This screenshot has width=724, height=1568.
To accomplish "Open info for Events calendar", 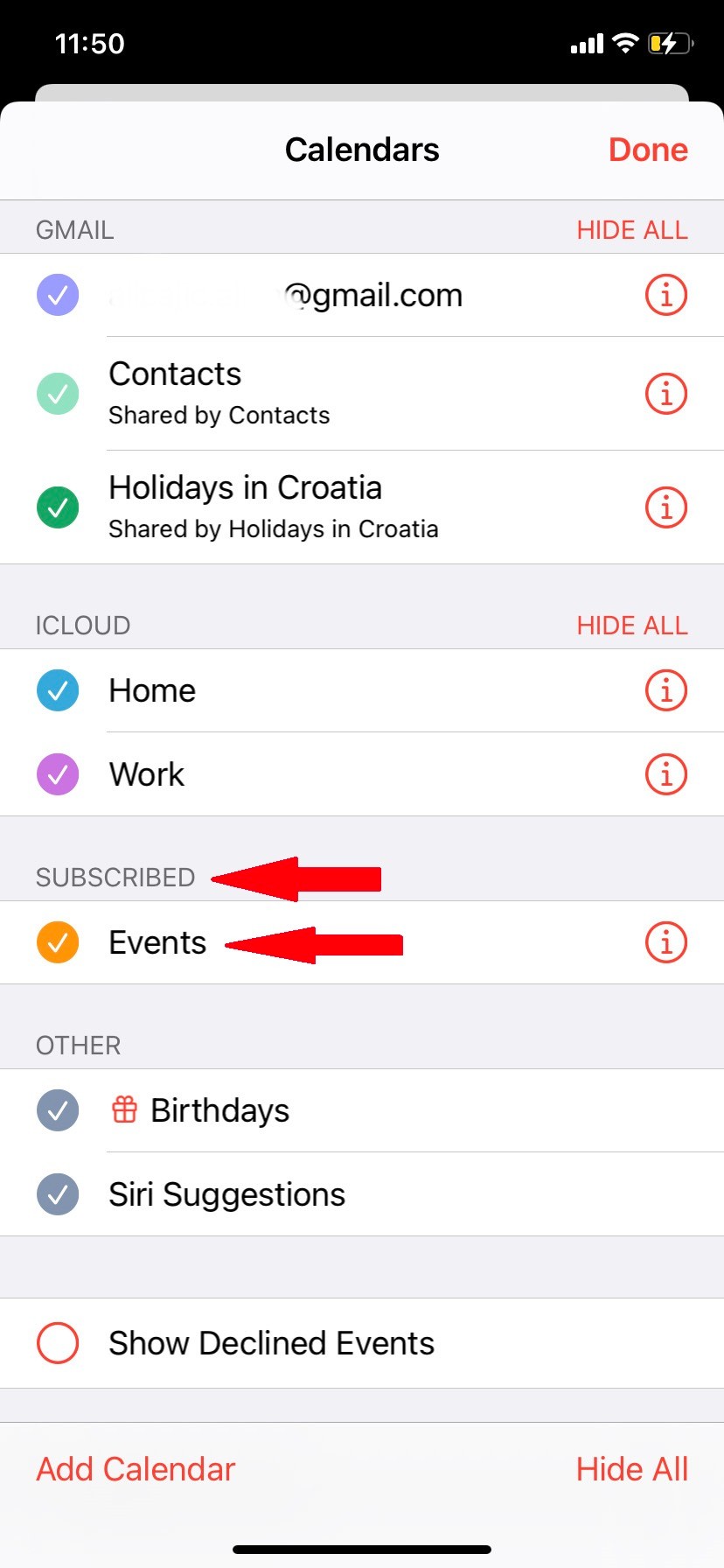I will 665,942.
